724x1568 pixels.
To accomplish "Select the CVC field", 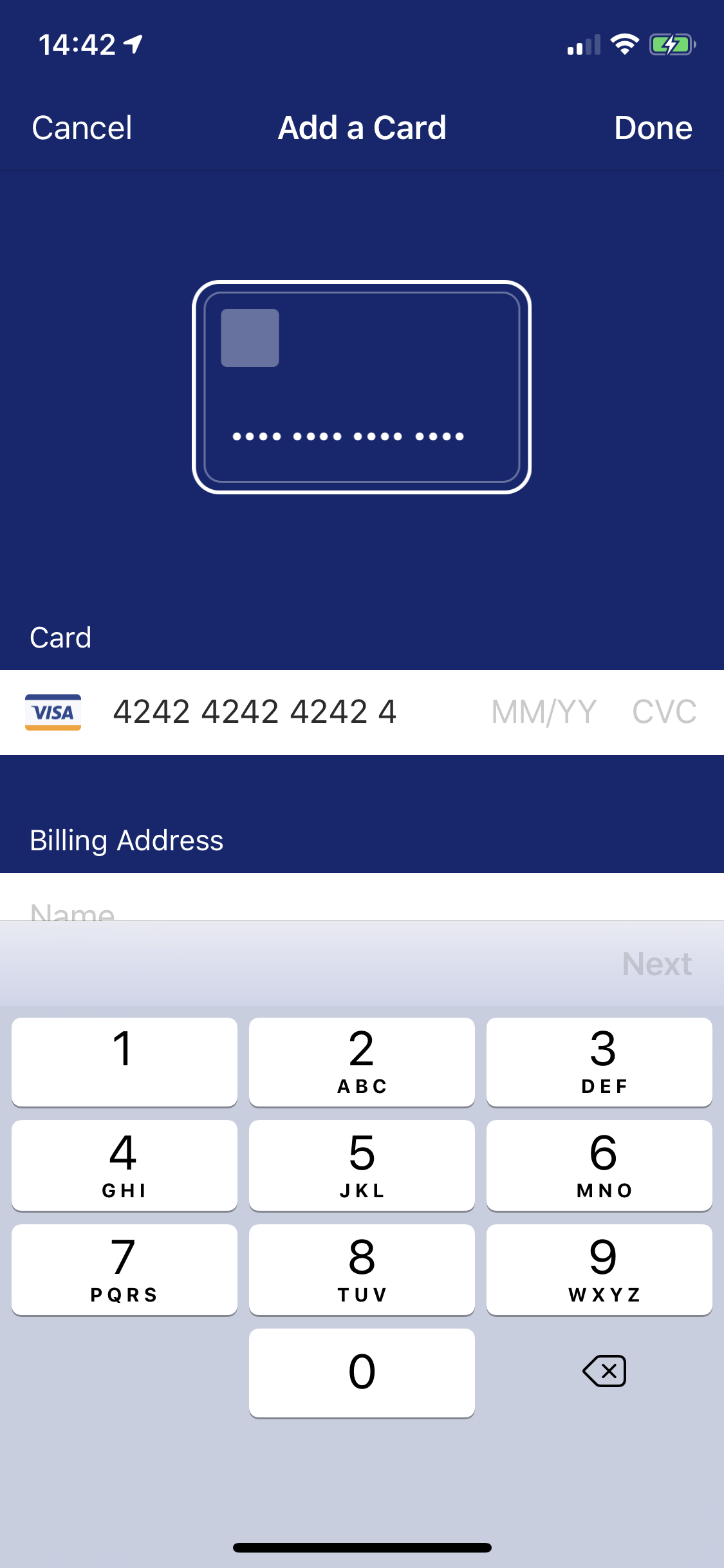I will [664, 712].
